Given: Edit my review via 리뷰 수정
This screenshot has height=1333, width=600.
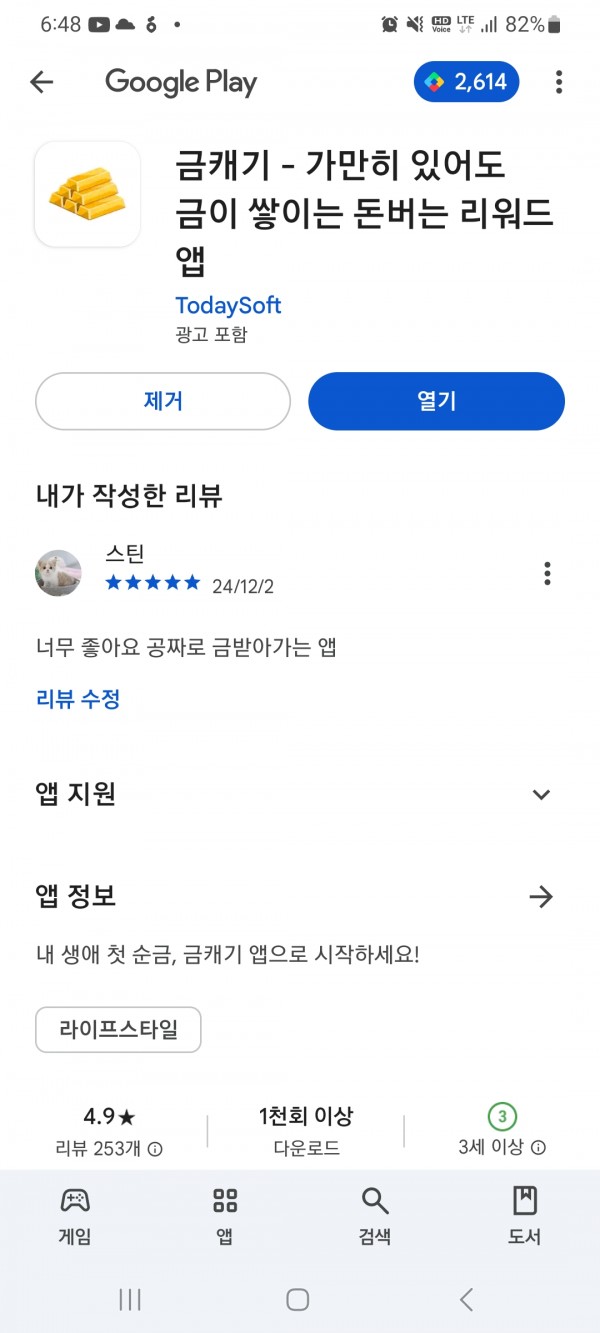Looking at the screenshot, I should pos(78,699).
